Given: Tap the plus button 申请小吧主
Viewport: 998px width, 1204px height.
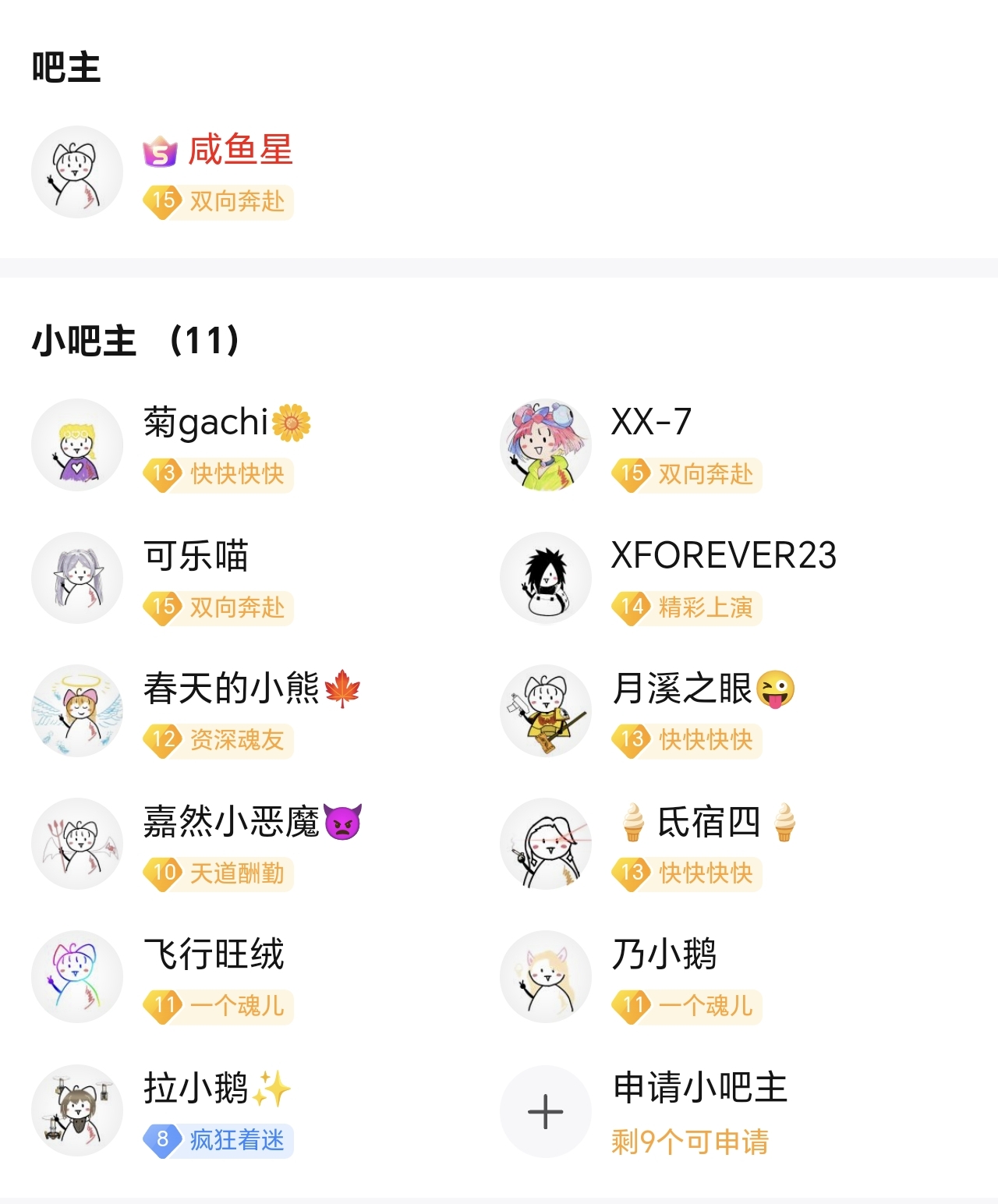Looking at the screenshot, I should tap(546, 1111).
